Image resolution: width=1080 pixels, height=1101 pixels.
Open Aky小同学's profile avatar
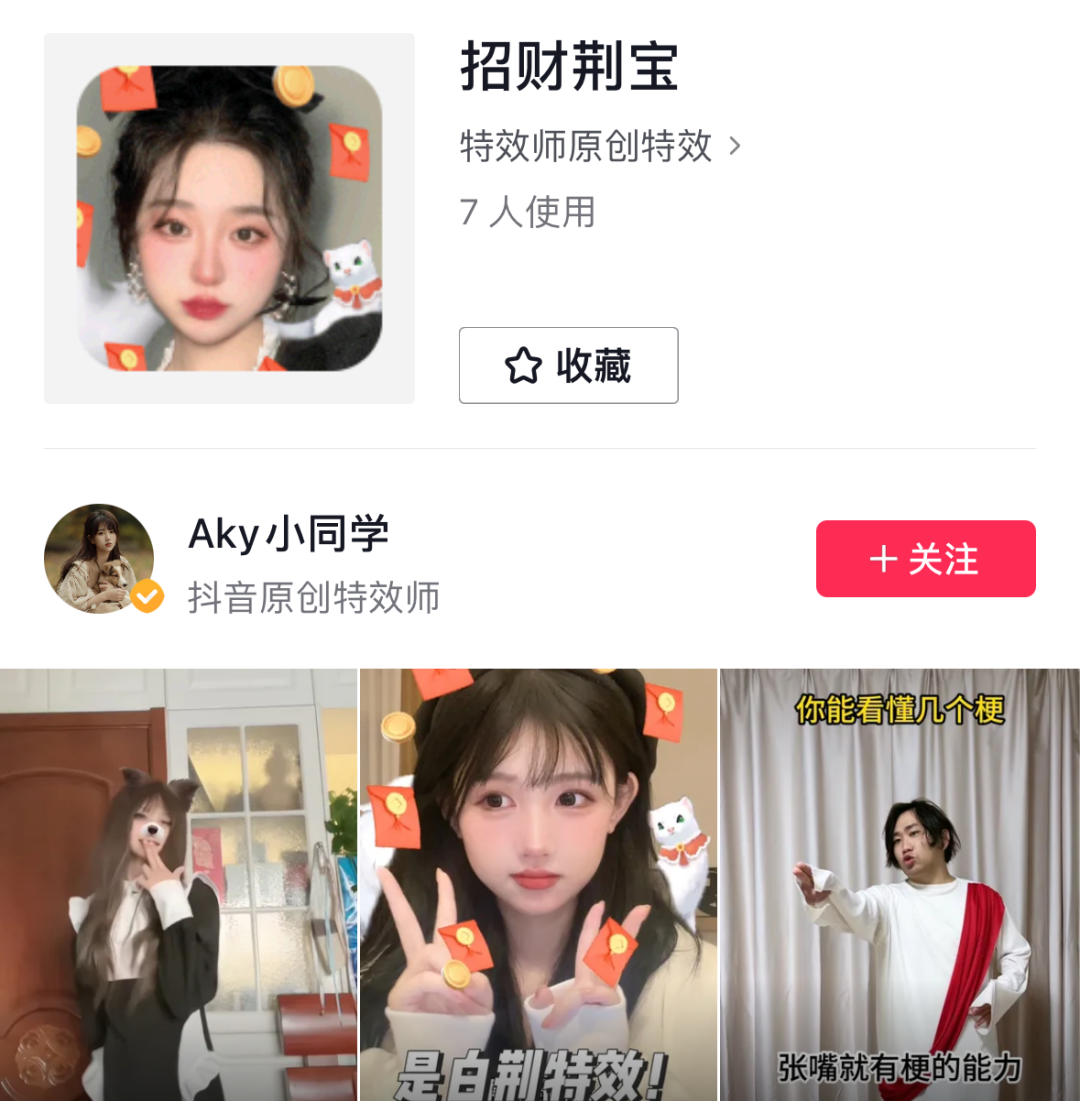coord(99,559)
